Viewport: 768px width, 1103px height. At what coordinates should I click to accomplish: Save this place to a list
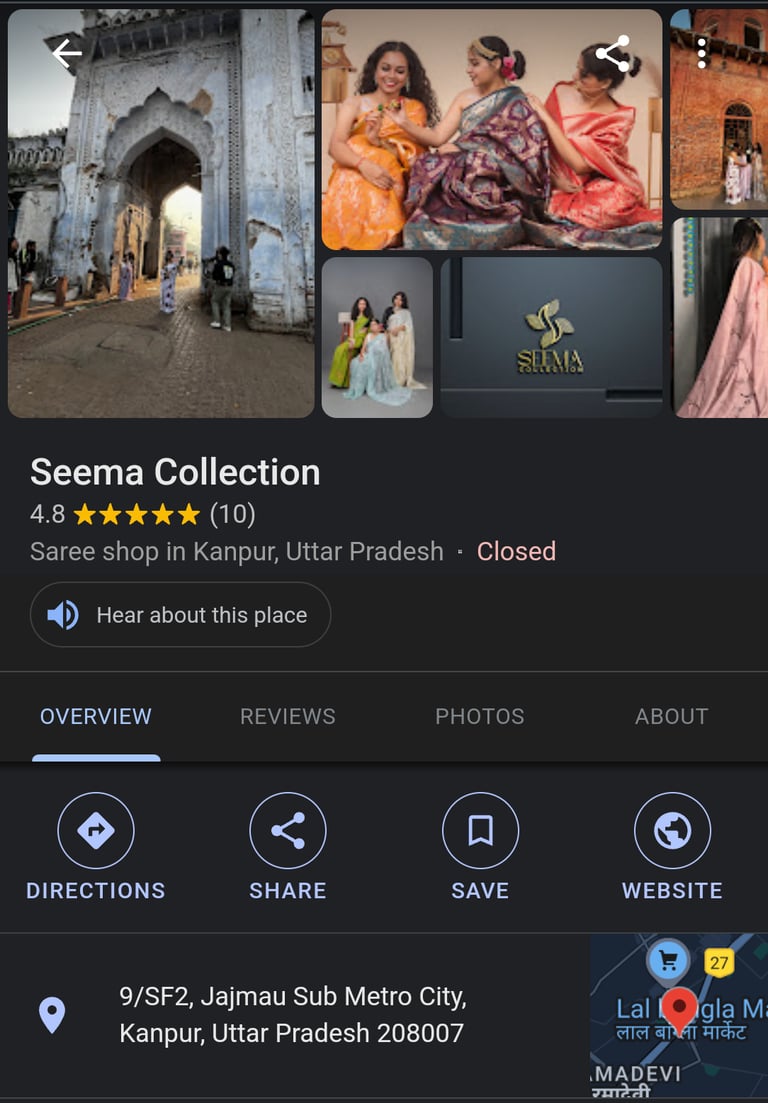[x=480, y=847]
